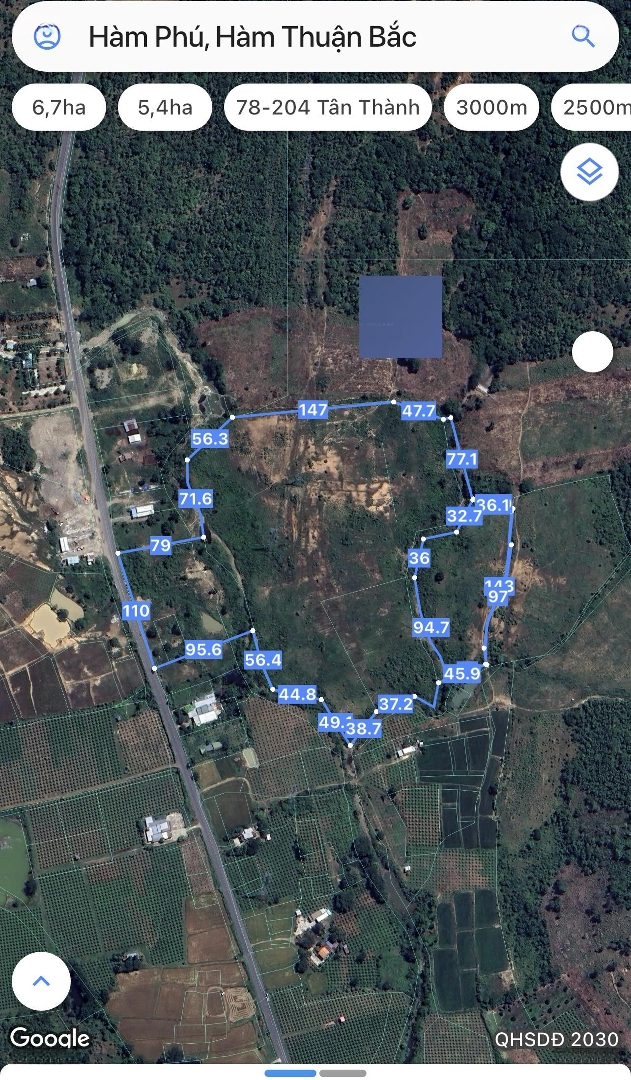Open the profile face icon
The width and height of the screenshot is (631, 1080).
coord(48,37)
